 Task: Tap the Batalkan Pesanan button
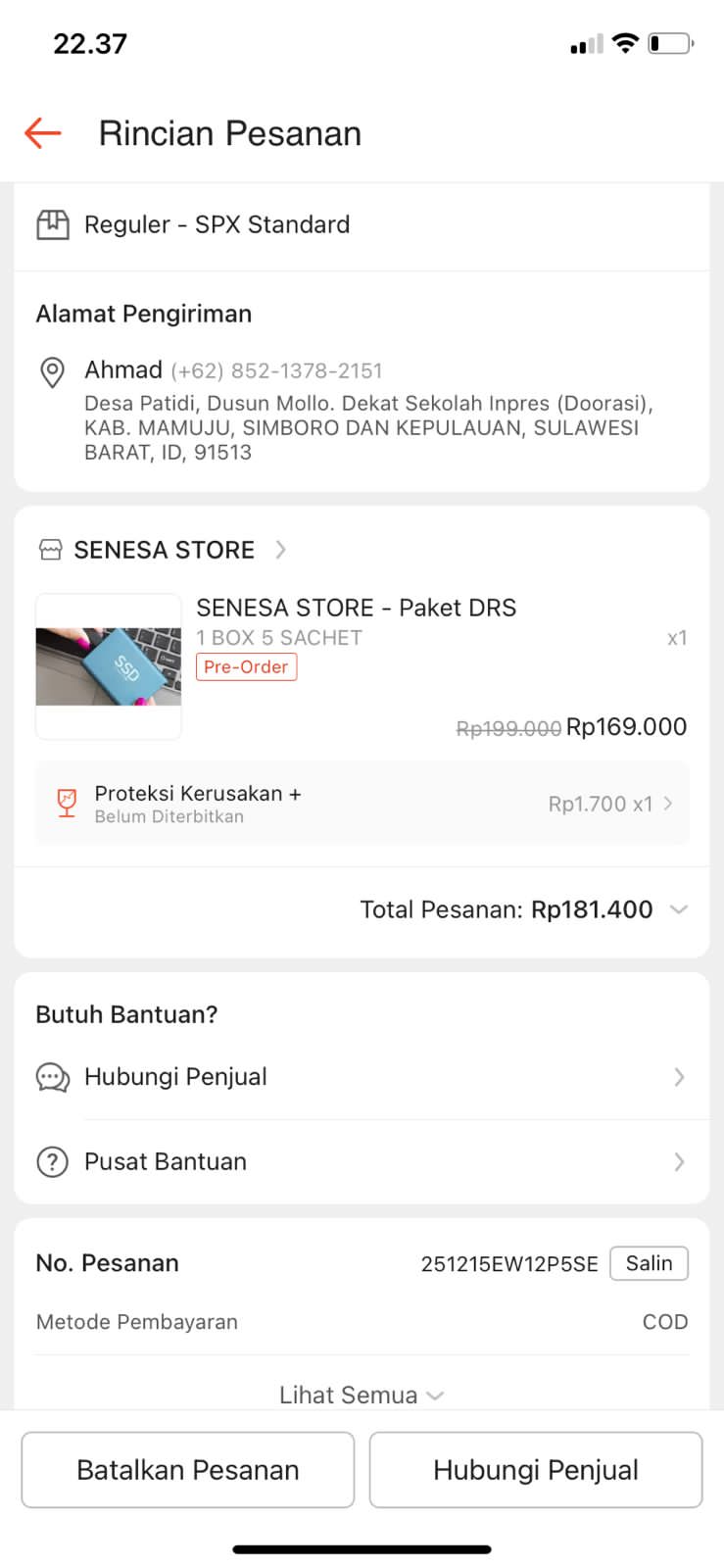[x=188, y=1470]
